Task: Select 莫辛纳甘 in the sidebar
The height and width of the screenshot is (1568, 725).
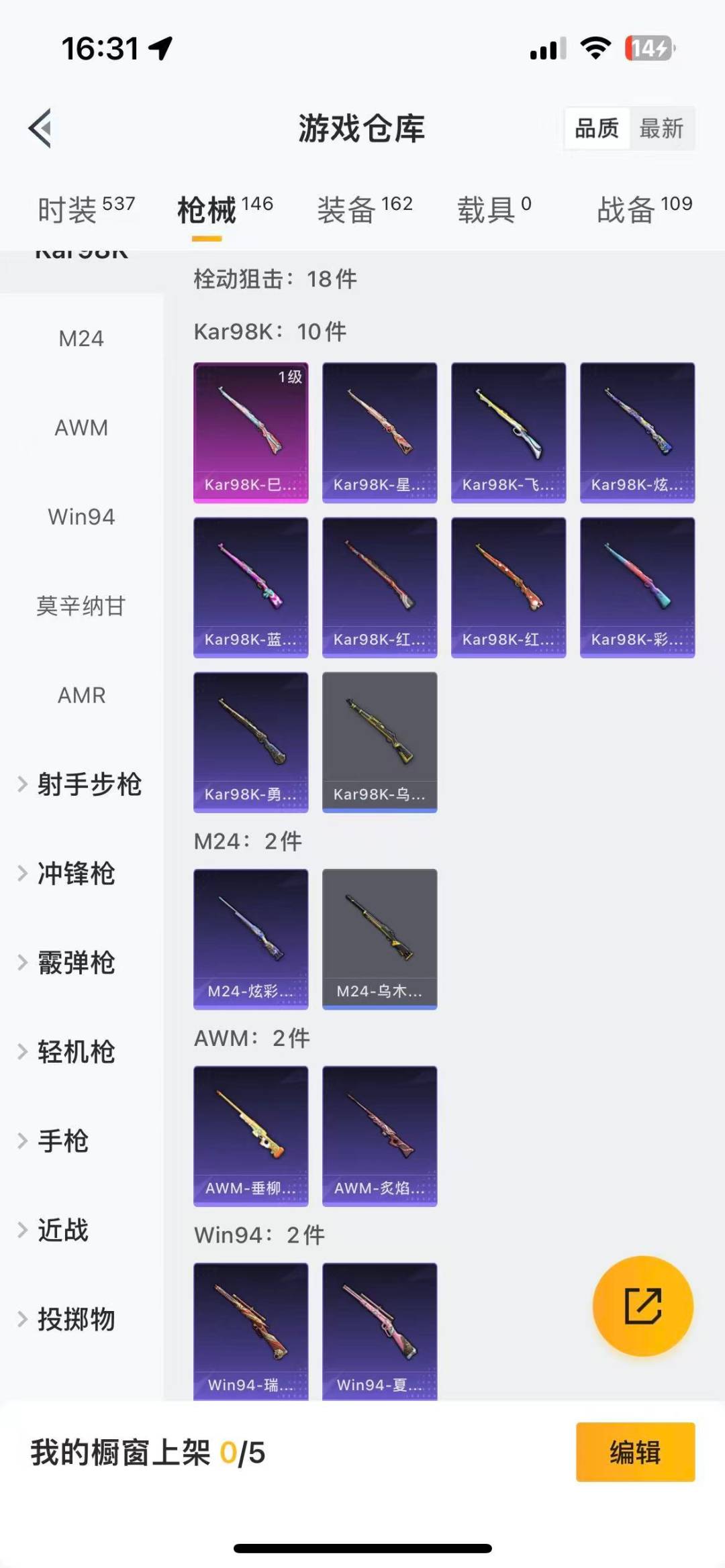Action: [82, 605]
